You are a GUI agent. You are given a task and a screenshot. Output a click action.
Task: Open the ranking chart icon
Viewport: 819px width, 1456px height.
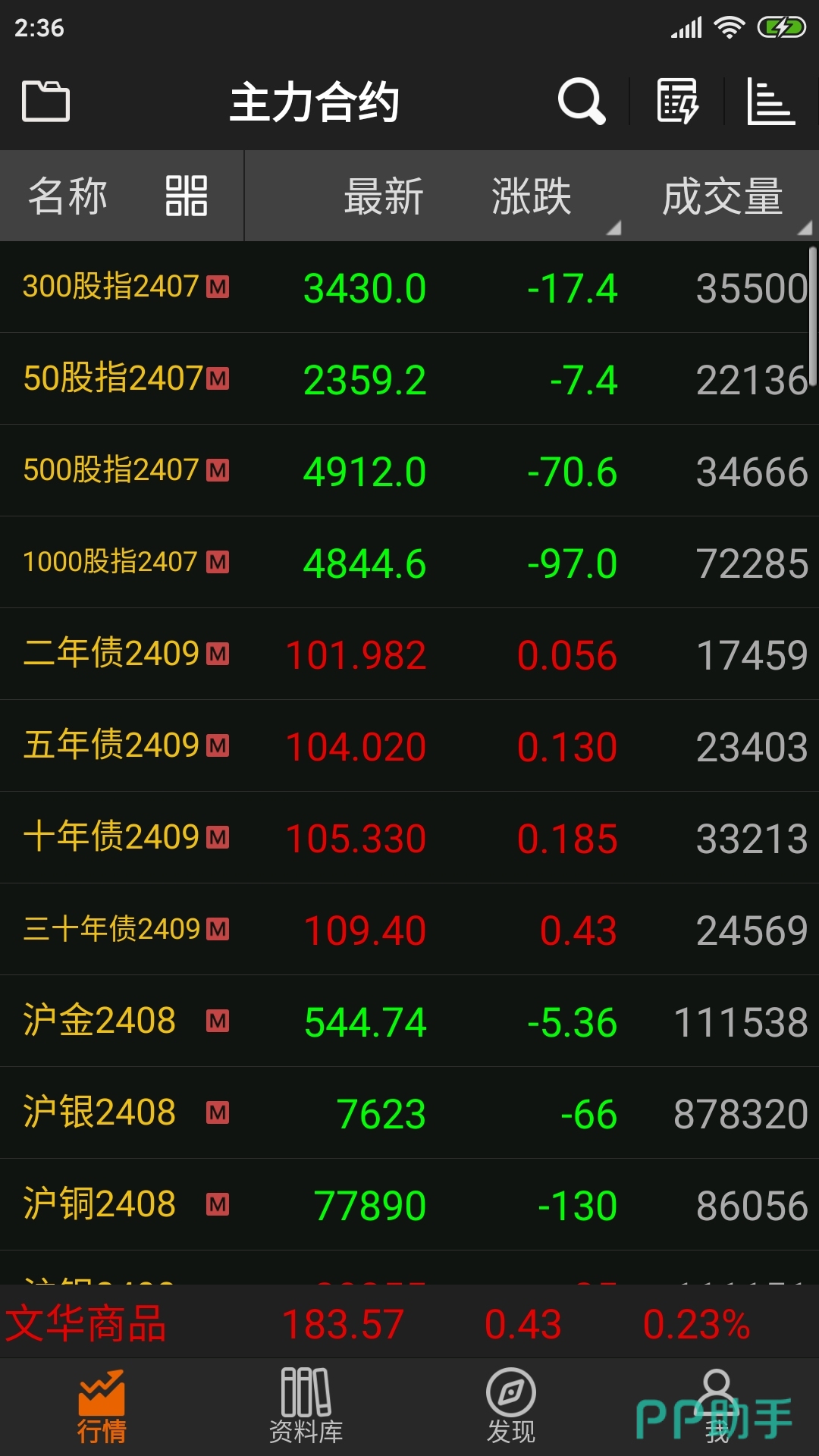770,101
